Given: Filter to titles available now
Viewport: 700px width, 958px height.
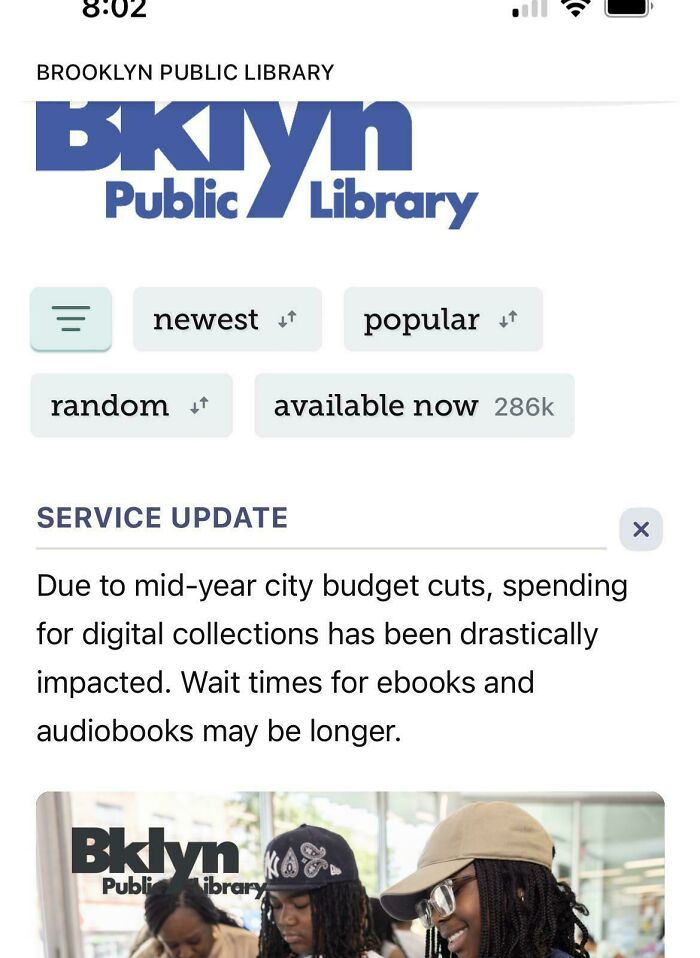Looking at the screenshot, I should tap(414, 405).
